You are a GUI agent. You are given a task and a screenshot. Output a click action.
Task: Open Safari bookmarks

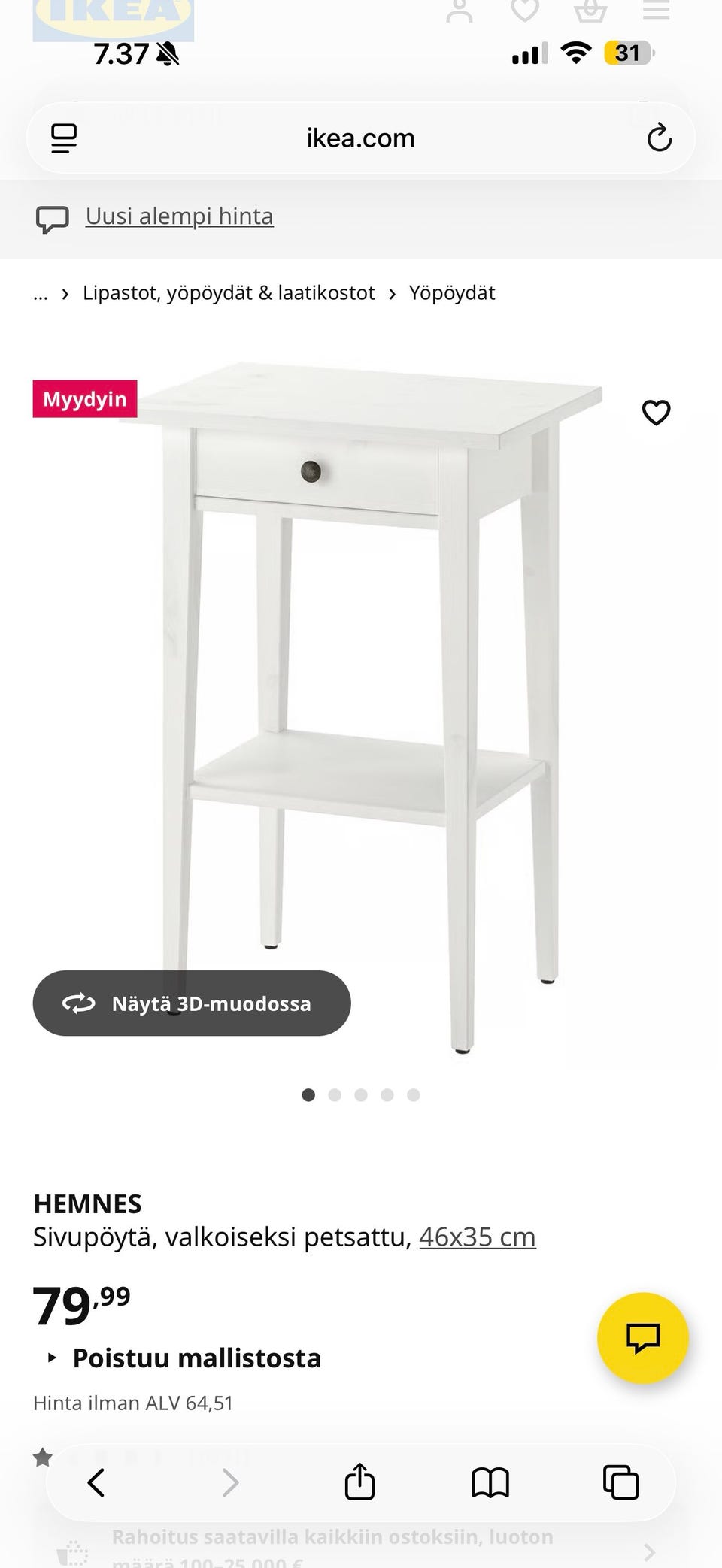point(490,1483)
